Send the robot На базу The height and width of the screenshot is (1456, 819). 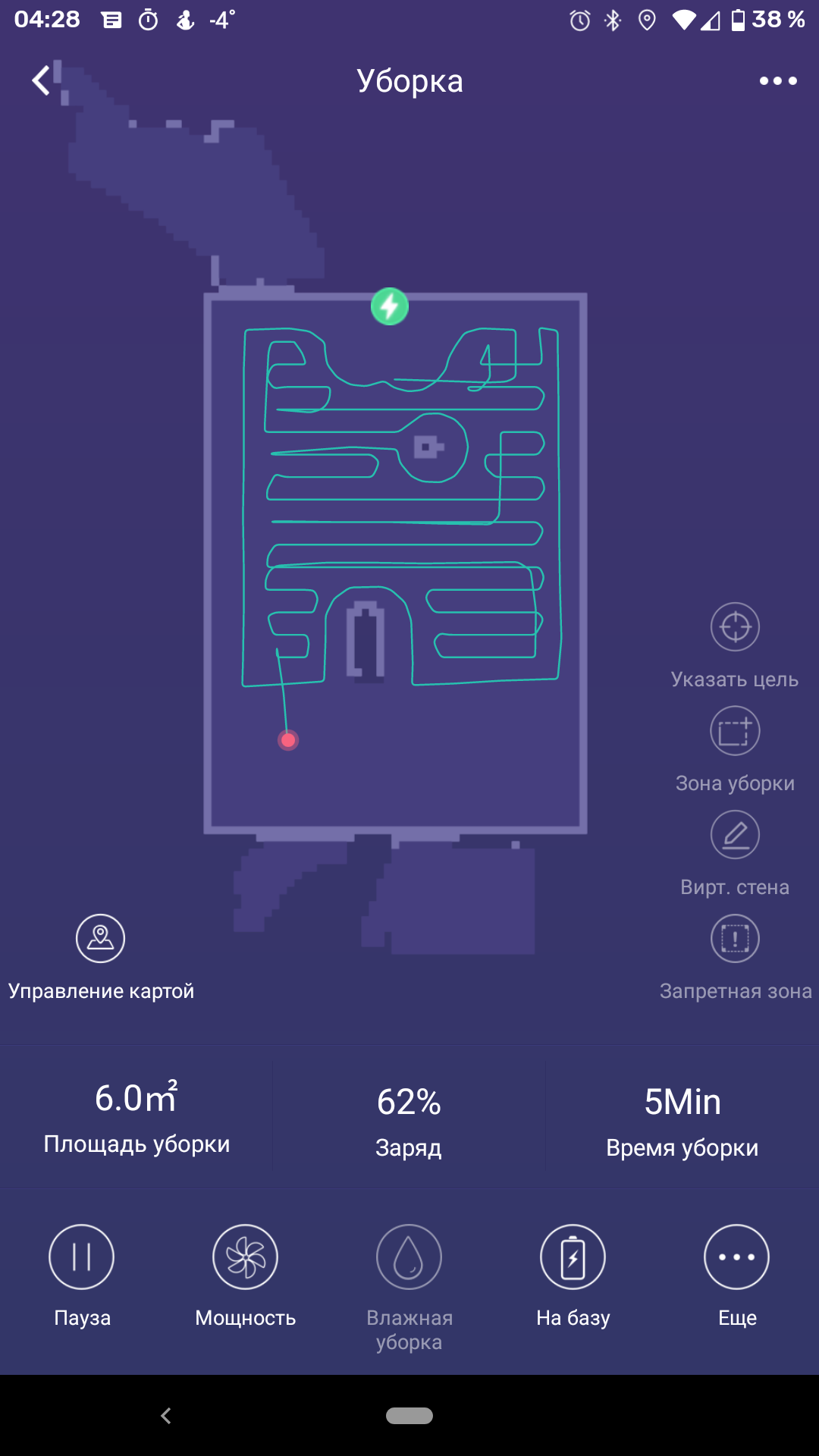pyautogui.click(x=573, y=1257)
